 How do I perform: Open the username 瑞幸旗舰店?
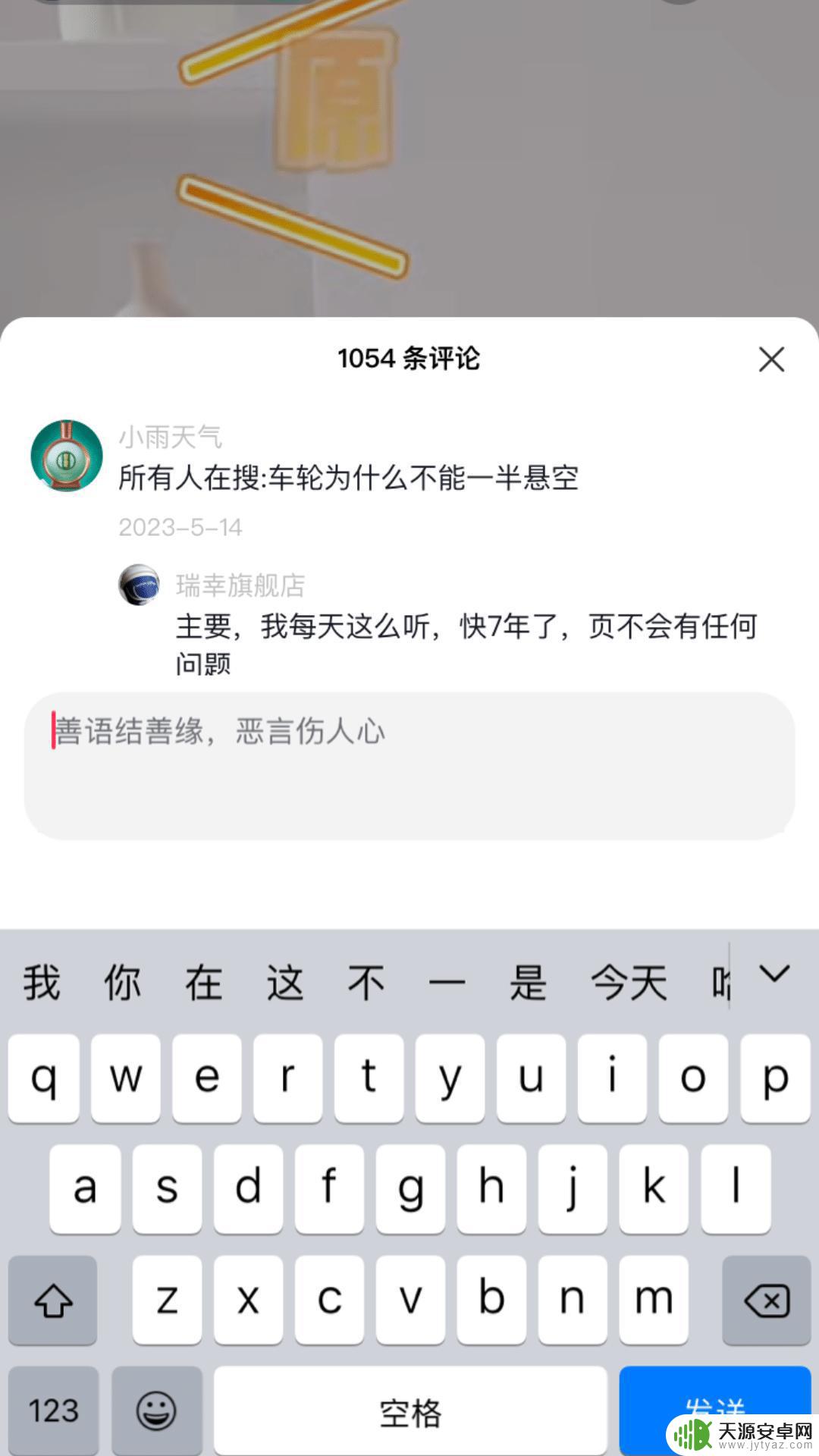coord(240,585)
